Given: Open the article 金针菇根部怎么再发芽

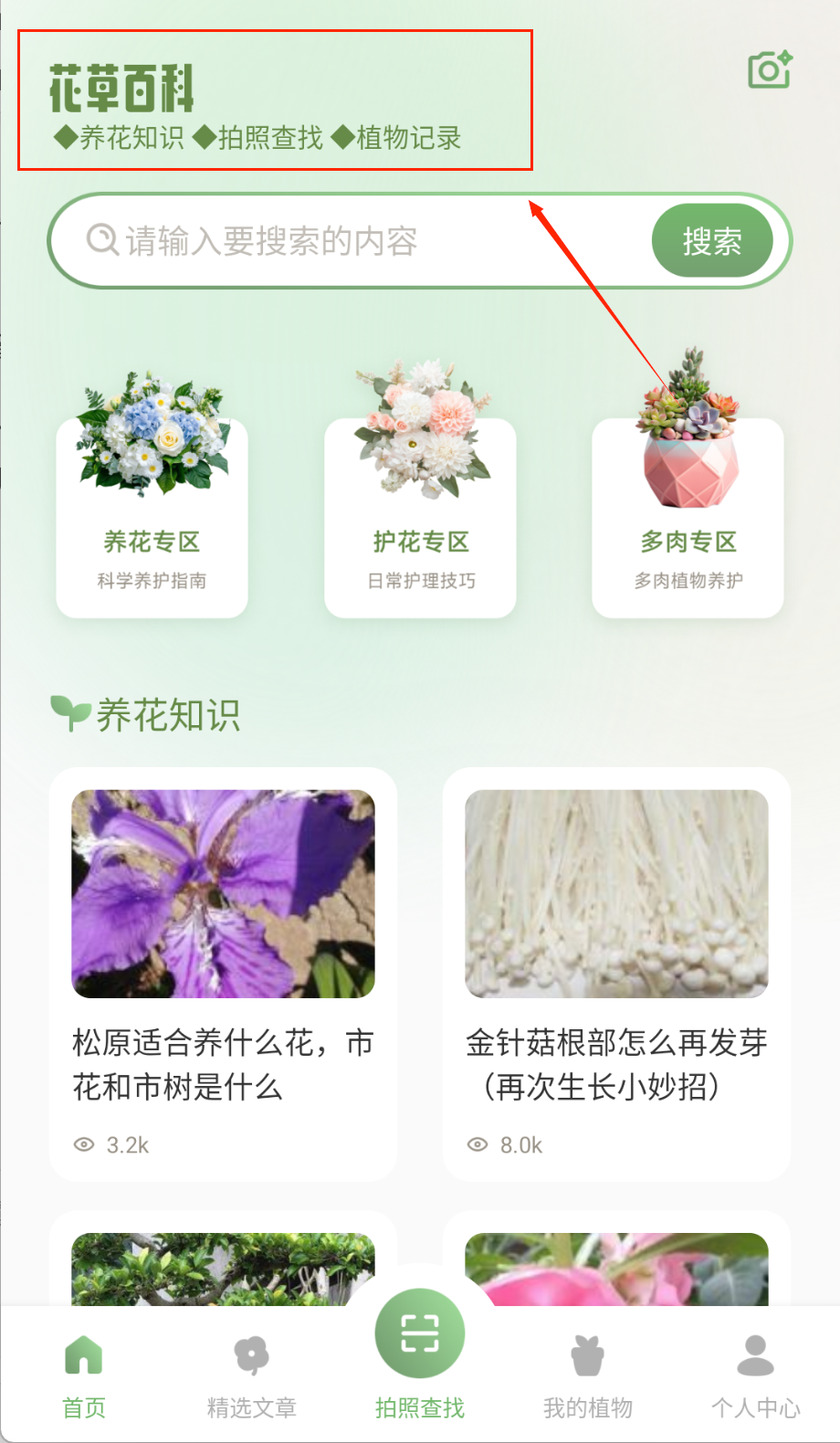Looking at the screenshot, I should 616,974.
